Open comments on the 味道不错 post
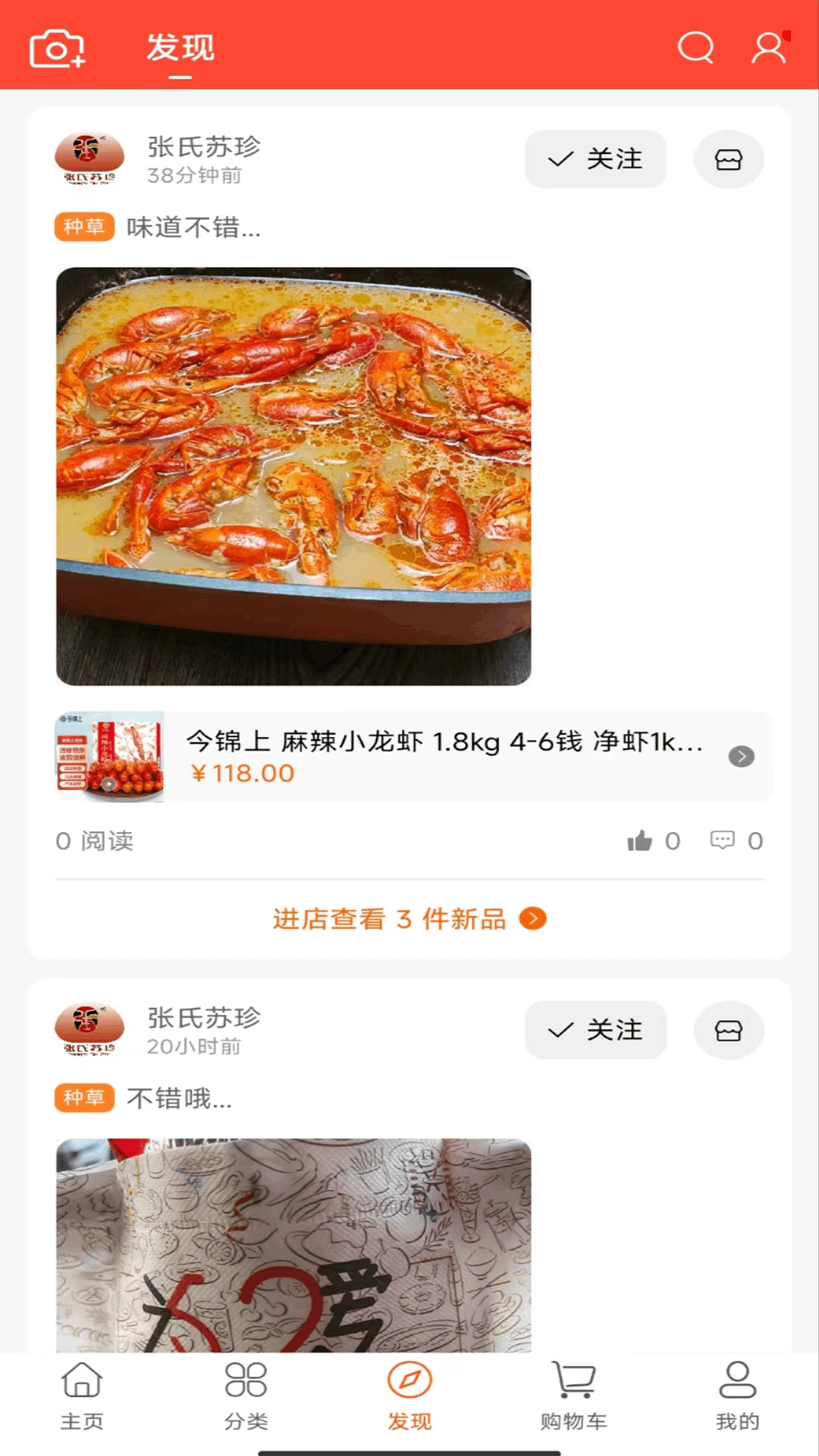 [723, 840]
